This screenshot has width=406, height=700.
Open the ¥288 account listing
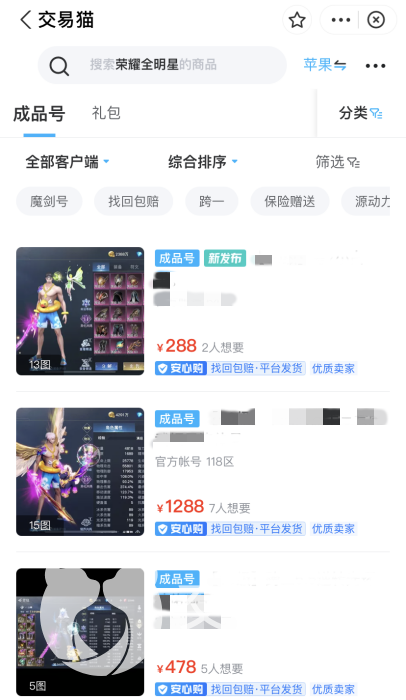coord(203,311)
